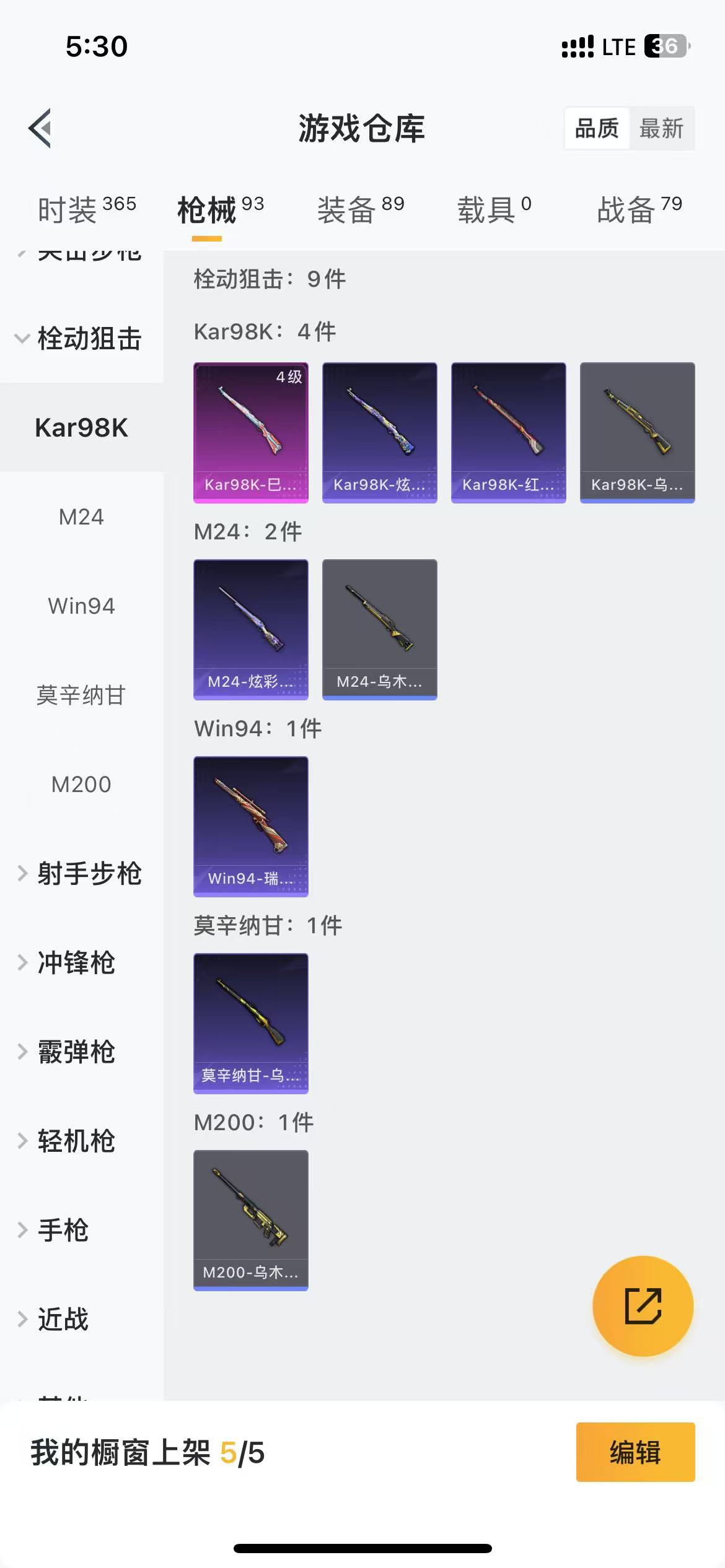Go back with the top-left arrow
725x1568 pixels.
pyautogui.click(x=40, y=129)
